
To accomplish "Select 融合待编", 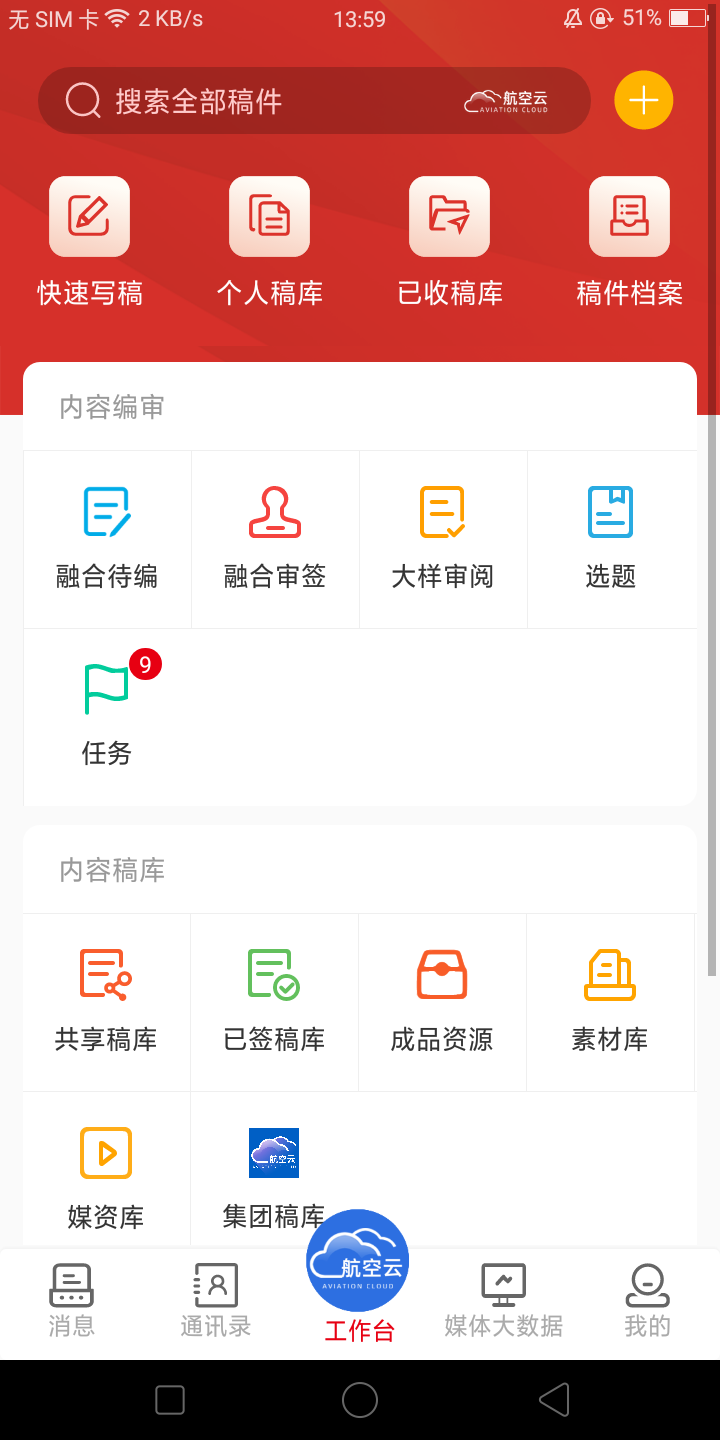I will tap(107, 538).
